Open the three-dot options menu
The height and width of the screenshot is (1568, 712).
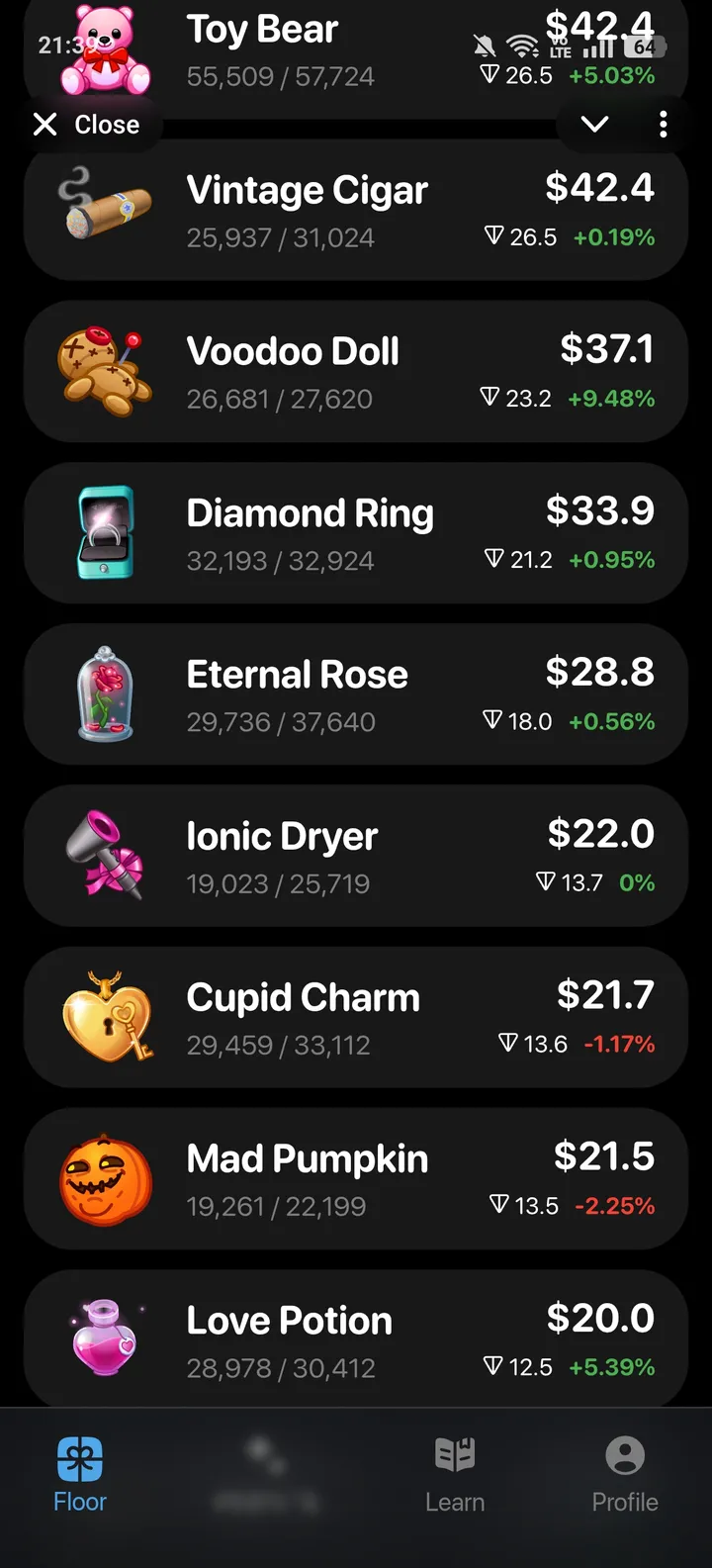(663, 125)
